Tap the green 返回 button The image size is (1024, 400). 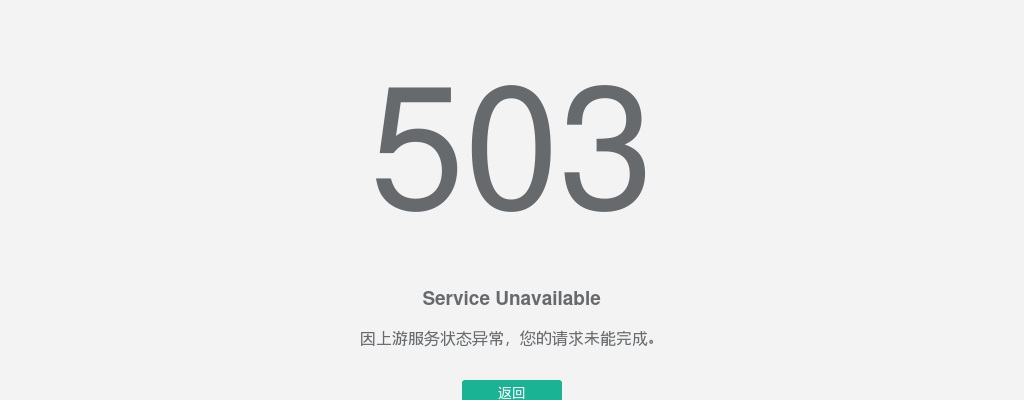pos(511,391)
